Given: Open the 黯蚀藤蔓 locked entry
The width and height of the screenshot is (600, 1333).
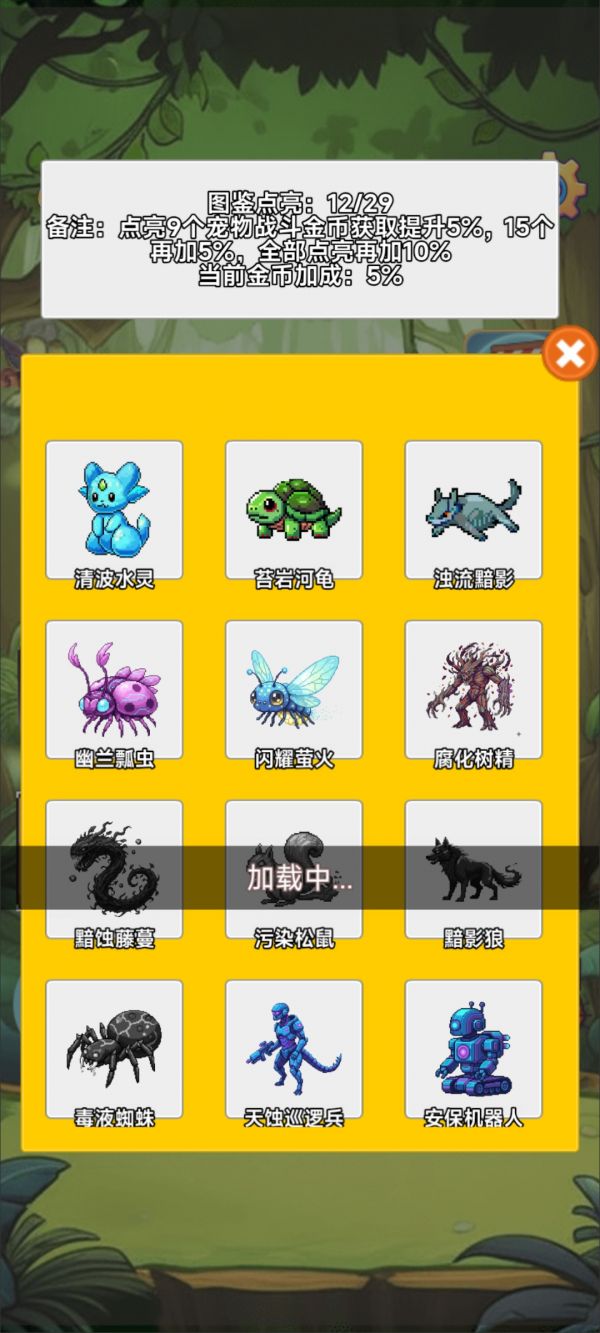Looking at the screenshot, I should (114, 869).
